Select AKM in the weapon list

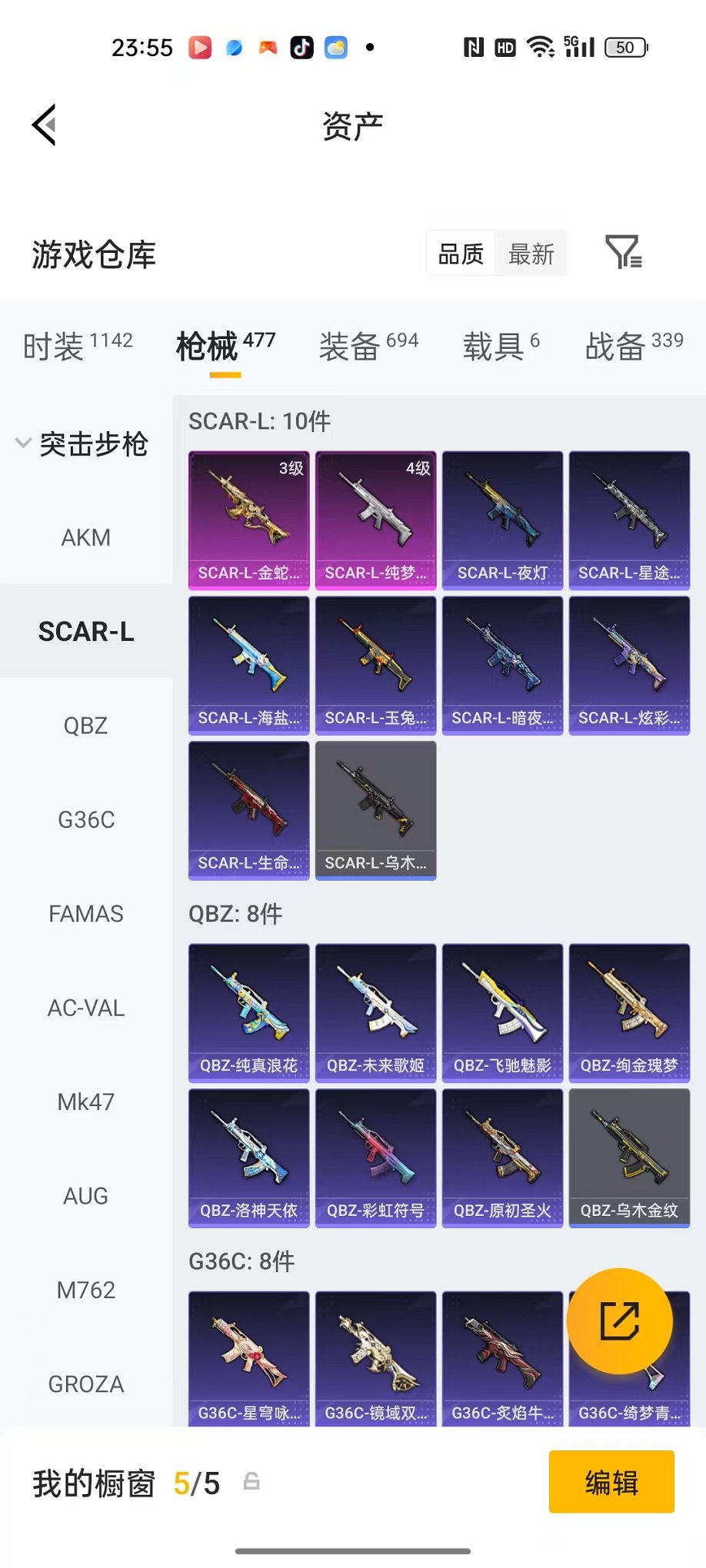pyautogui.click(x=86, y=537)
